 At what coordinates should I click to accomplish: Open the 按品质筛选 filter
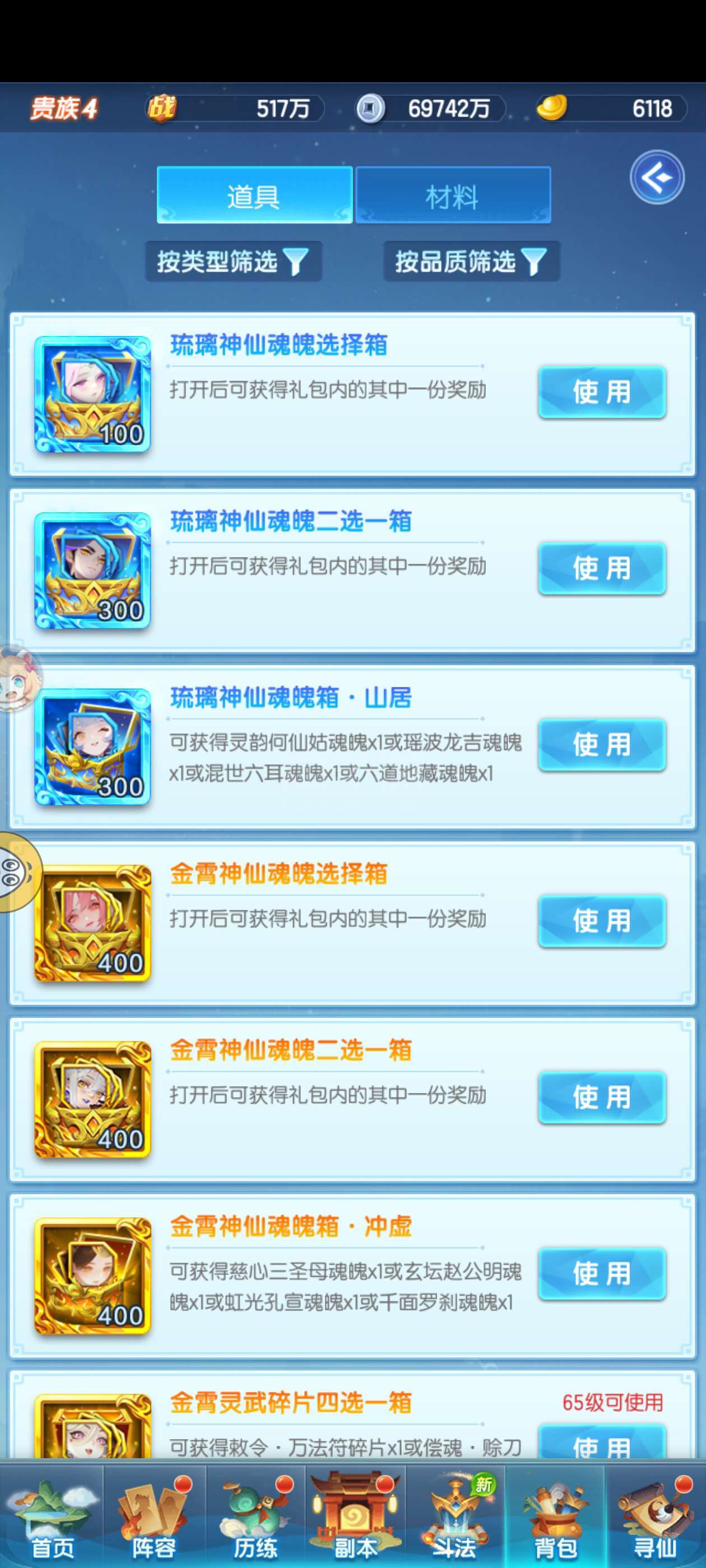tap(471, 262)
